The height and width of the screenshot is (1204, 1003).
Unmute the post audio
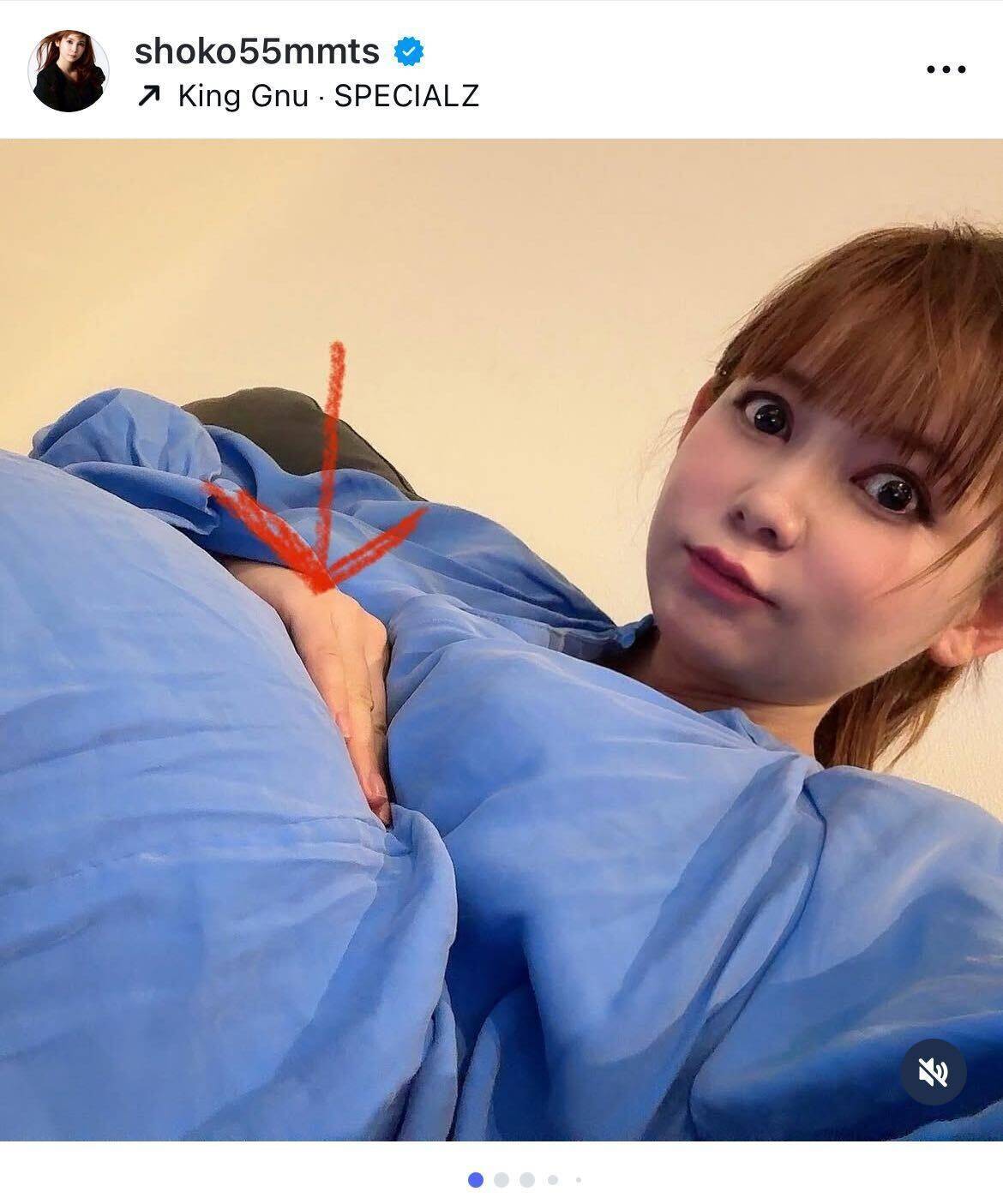click(x=934, y=1072)
